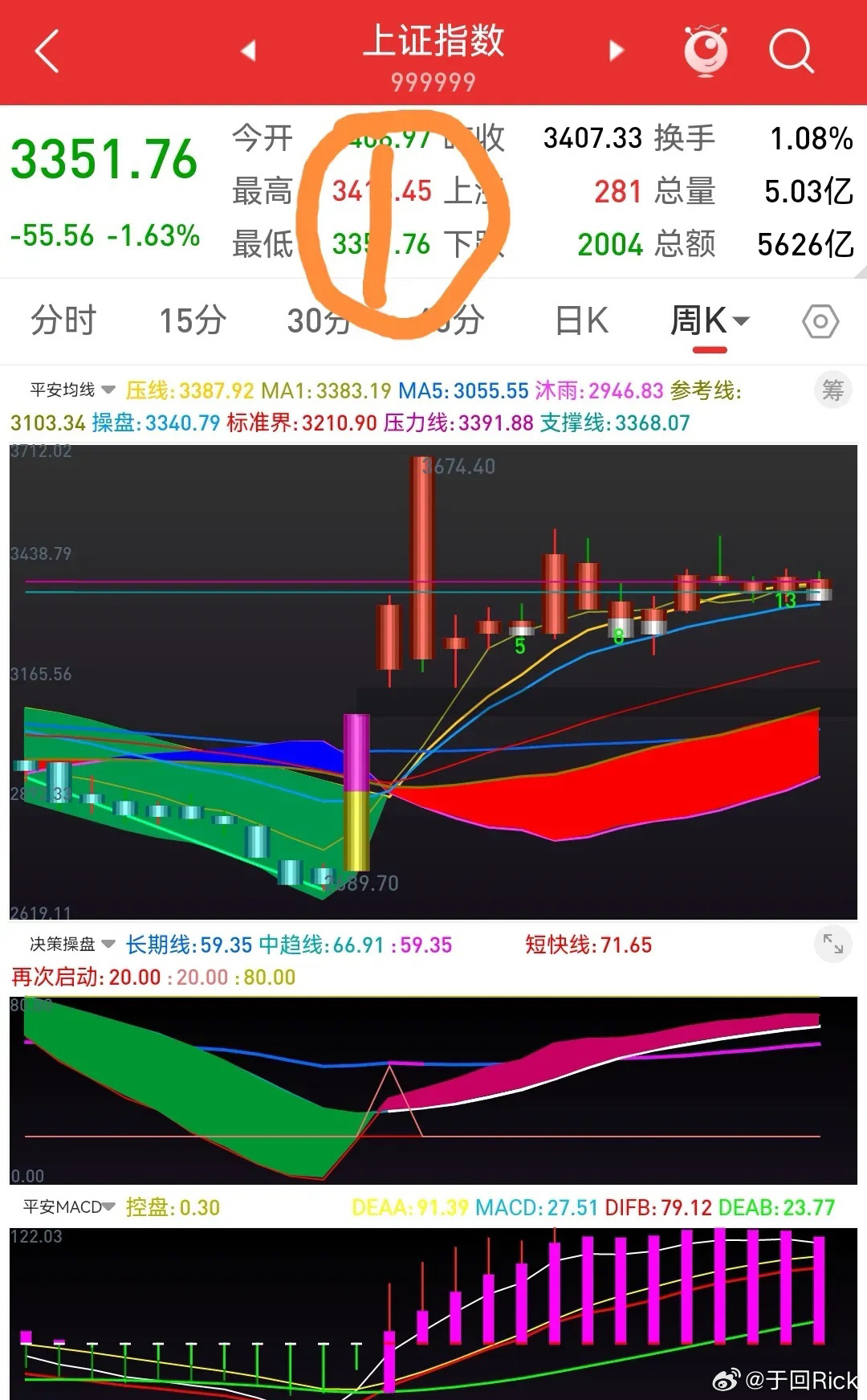Image resolution: width=867 pixels, height=1400 pixels.
Task: Expand the chart to fullscreen
Action: (832, 945)
